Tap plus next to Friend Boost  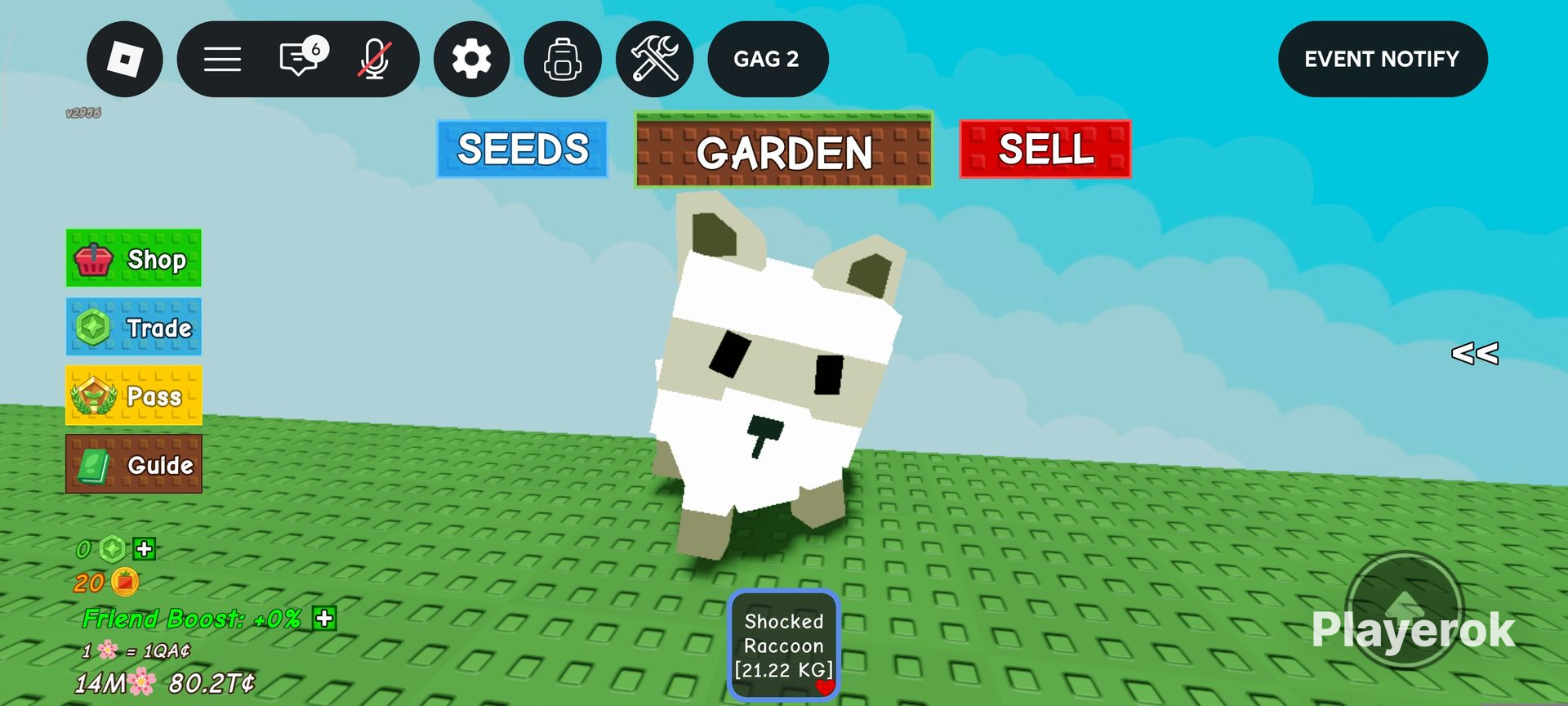(x=324, y=618)
